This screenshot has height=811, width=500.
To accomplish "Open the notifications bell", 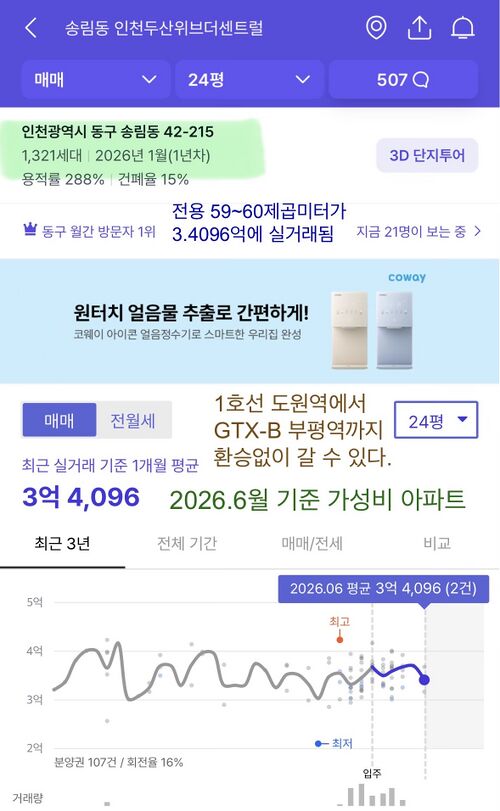I will click(463, 28).
